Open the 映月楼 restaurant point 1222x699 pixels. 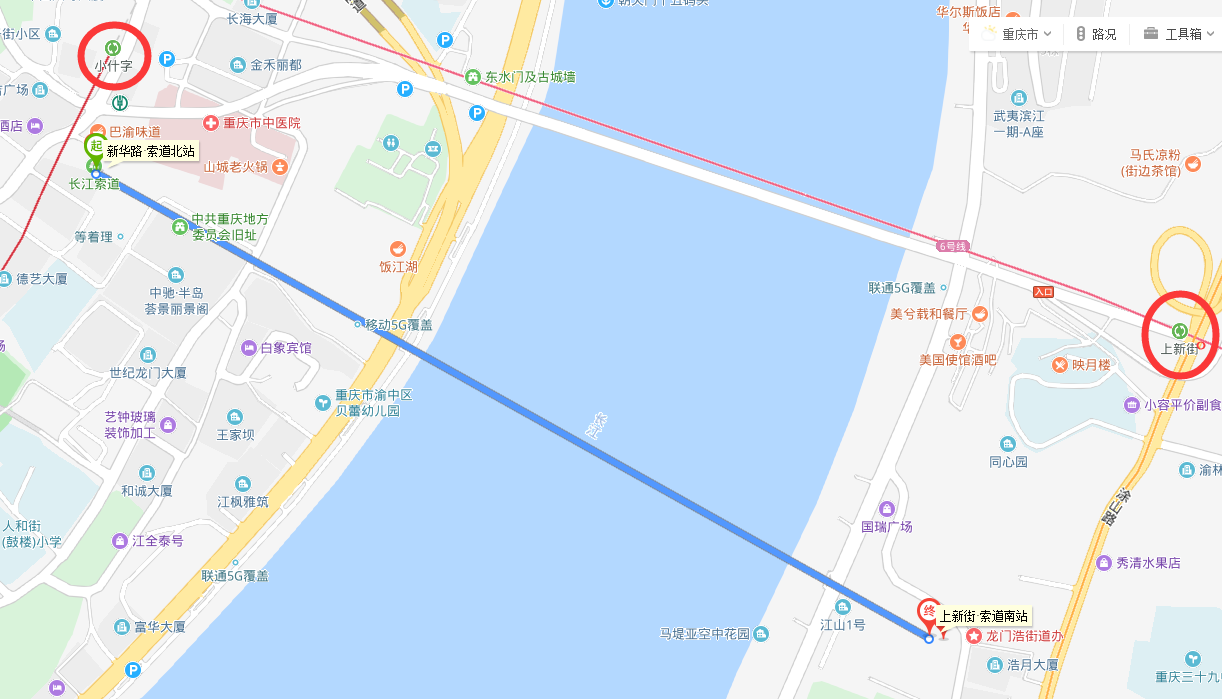coord(1060,365)
